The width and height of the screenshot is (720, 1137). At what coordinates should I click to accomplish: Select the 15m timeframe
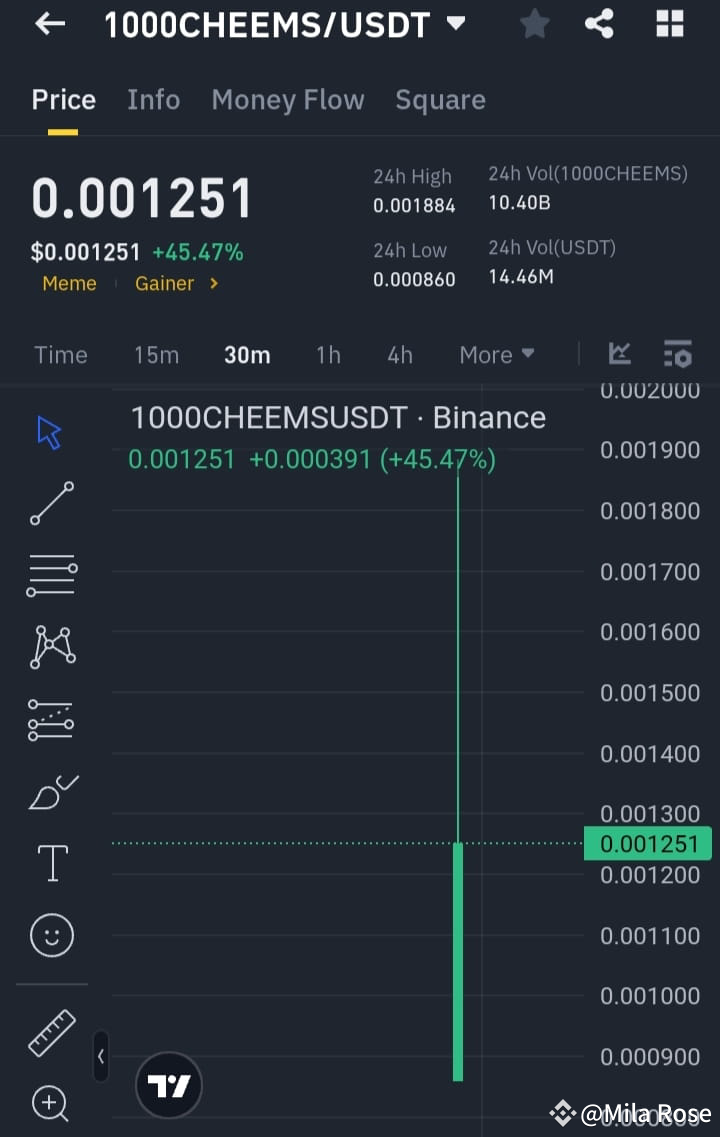point(156,354)
